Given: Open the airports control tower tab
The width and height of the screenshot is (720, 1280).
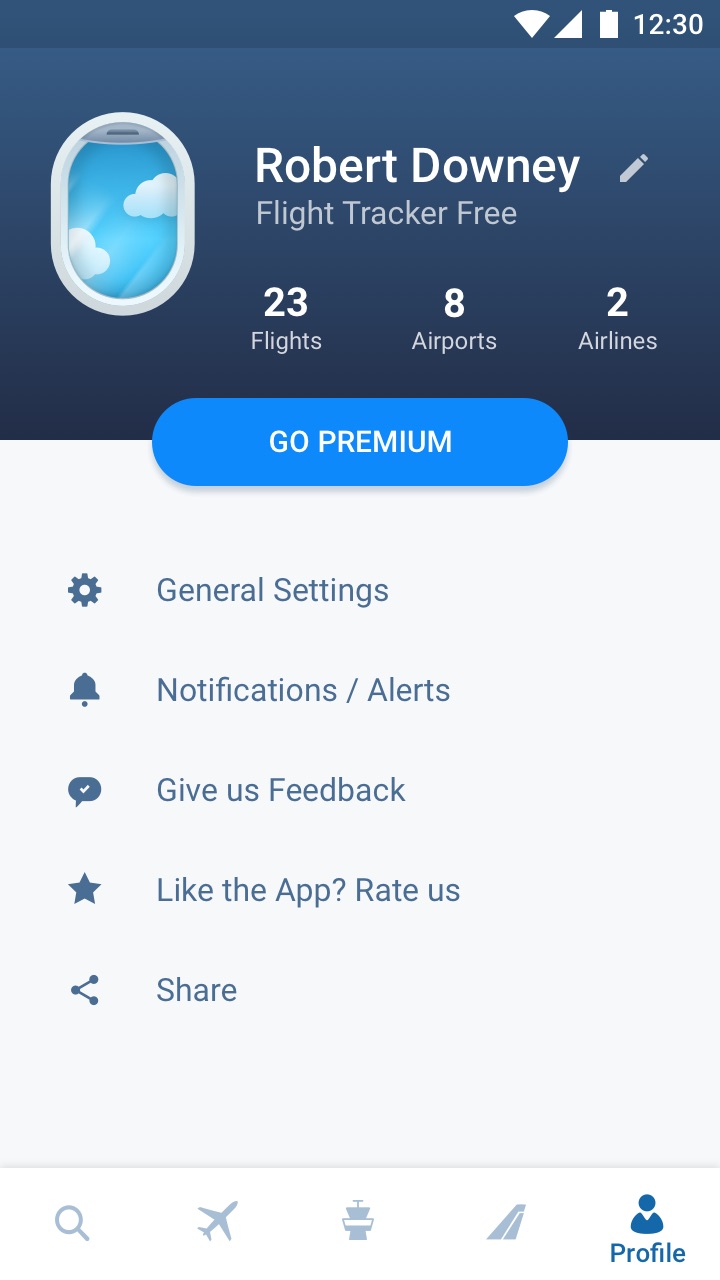Looking at the screenshot, I should tap(357, 1222).
